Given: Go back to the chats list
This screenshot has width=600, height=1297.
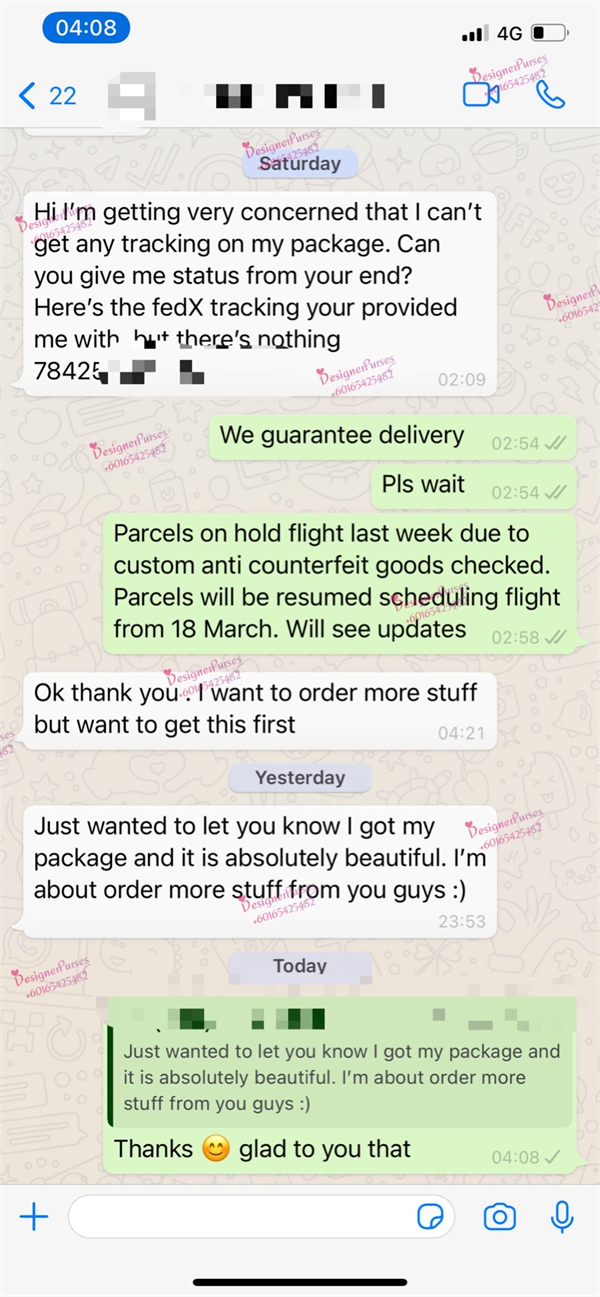Looking at the screenshot, I should coord(46,96).
